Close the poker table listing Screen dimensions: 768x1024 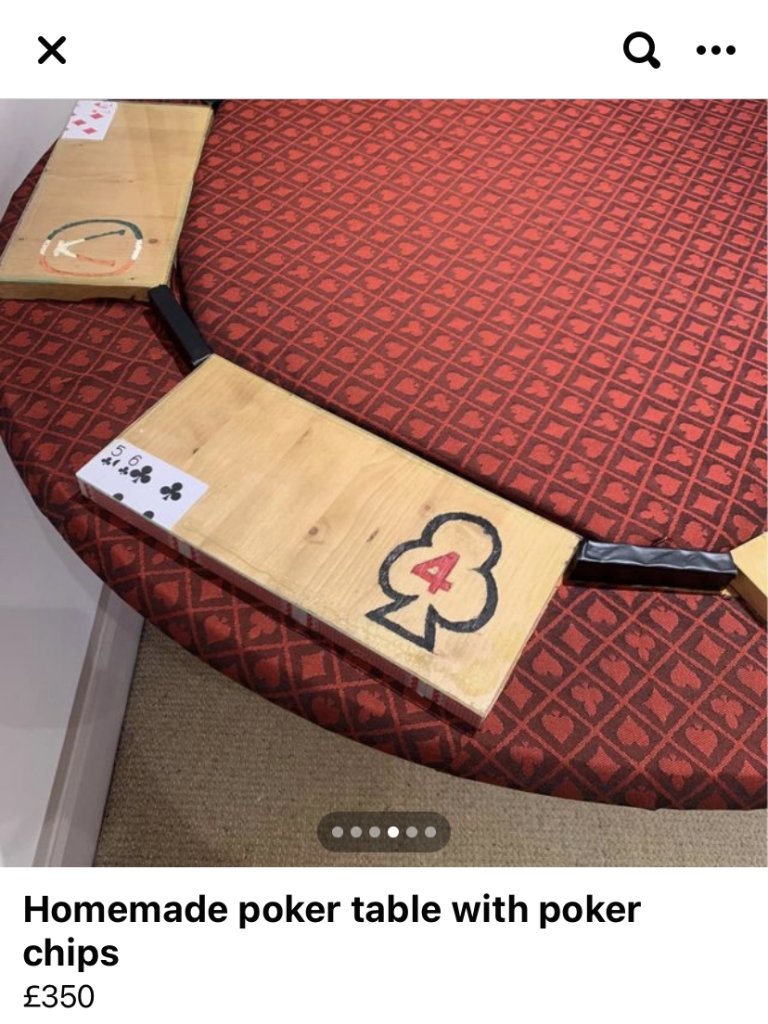pos(52,49)
